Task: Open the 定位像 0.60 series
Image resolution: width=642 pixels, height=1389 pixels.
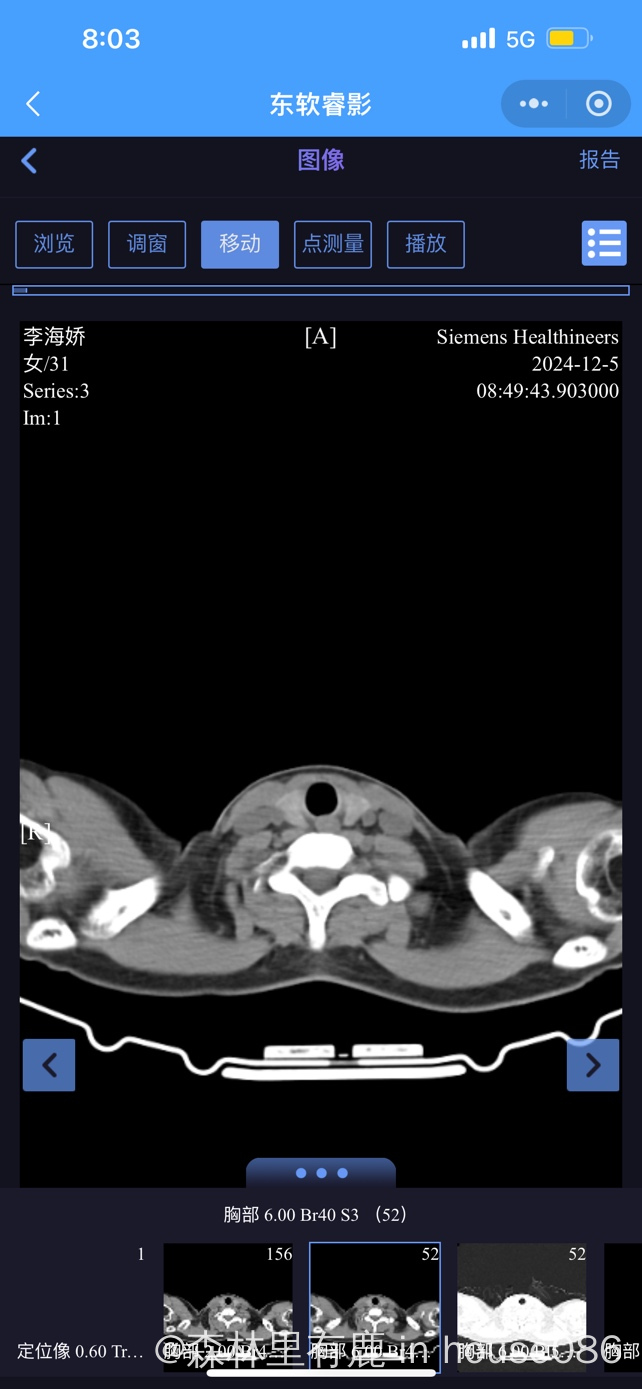Action: click(x=82, y=1300)
